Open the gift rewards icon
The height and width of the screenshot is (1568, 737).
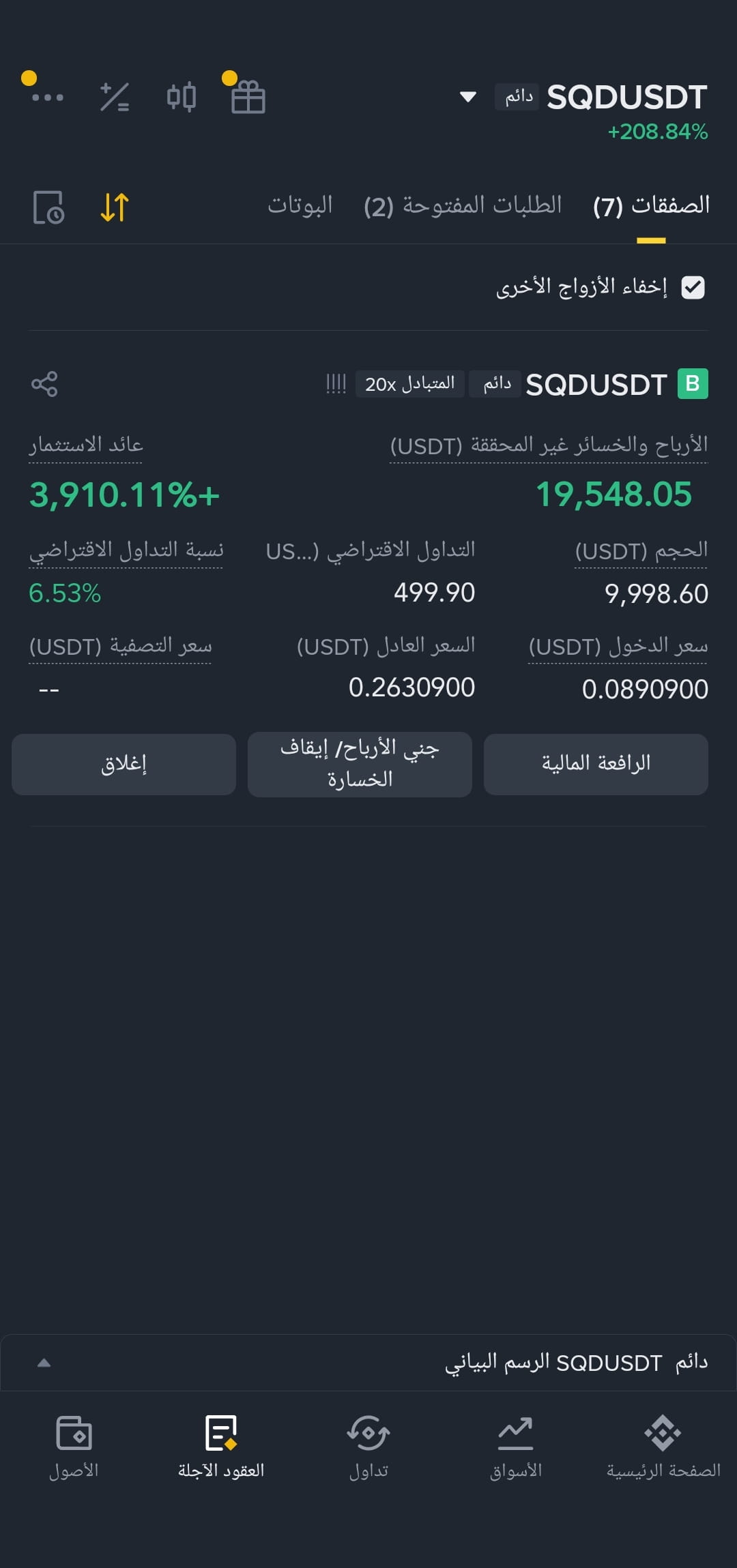(247, 96)
